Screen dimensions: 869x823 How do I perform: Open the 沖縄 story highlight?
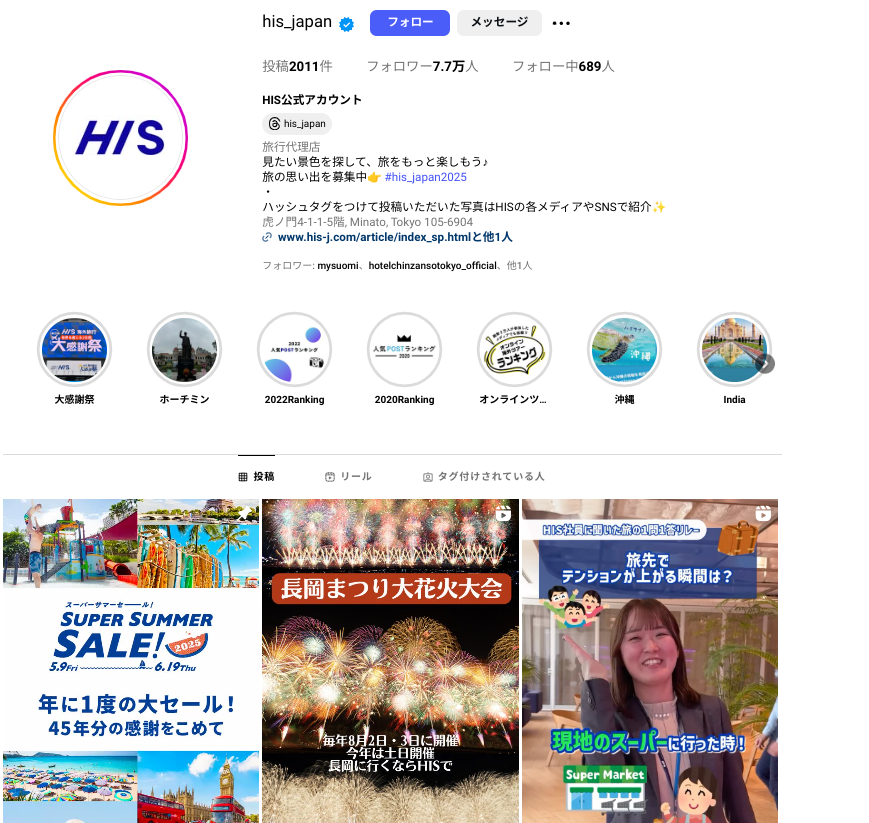click(624, 350)
